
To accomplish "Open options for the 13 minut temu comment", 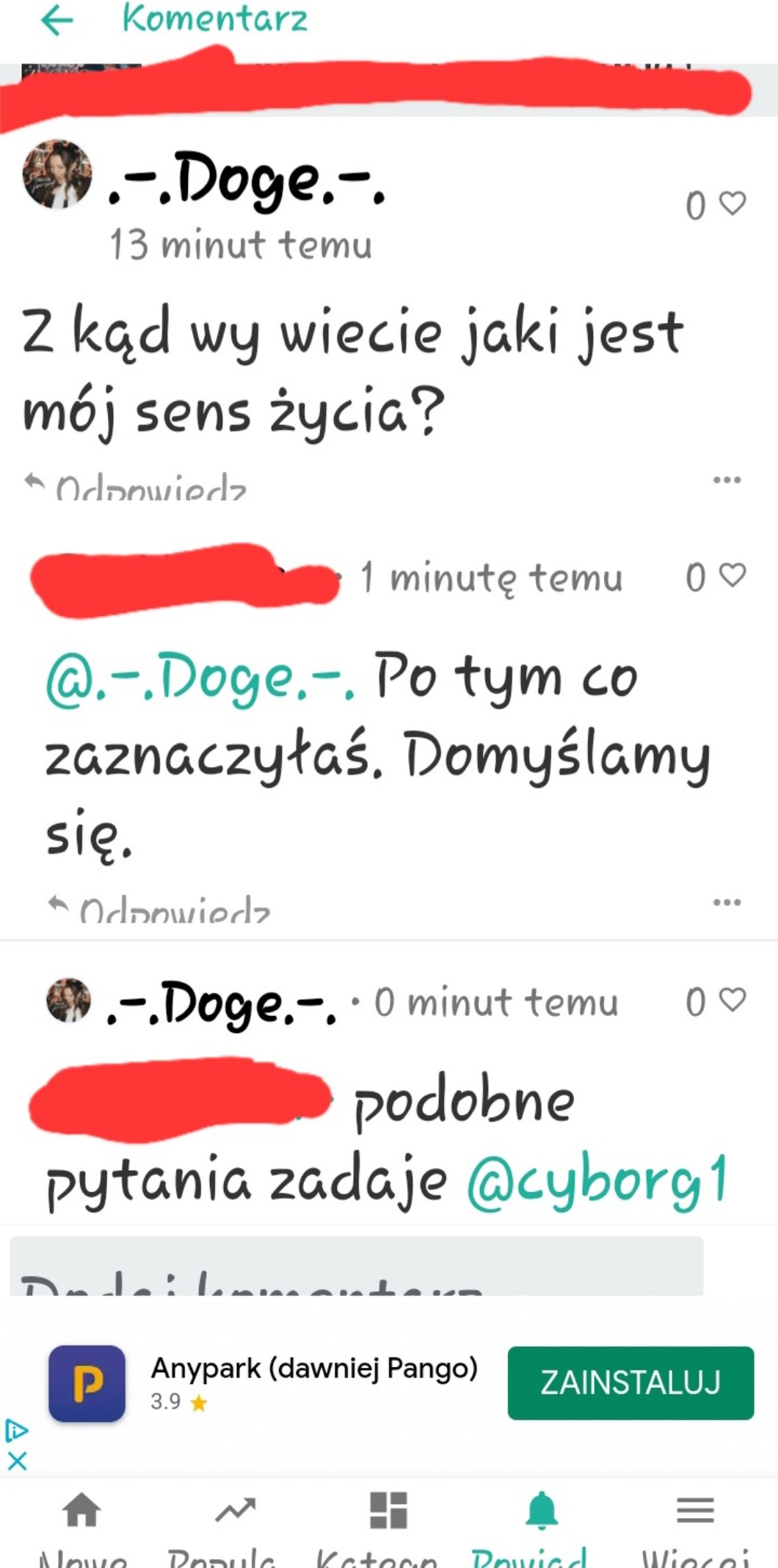I will click(x=727, y=480).
